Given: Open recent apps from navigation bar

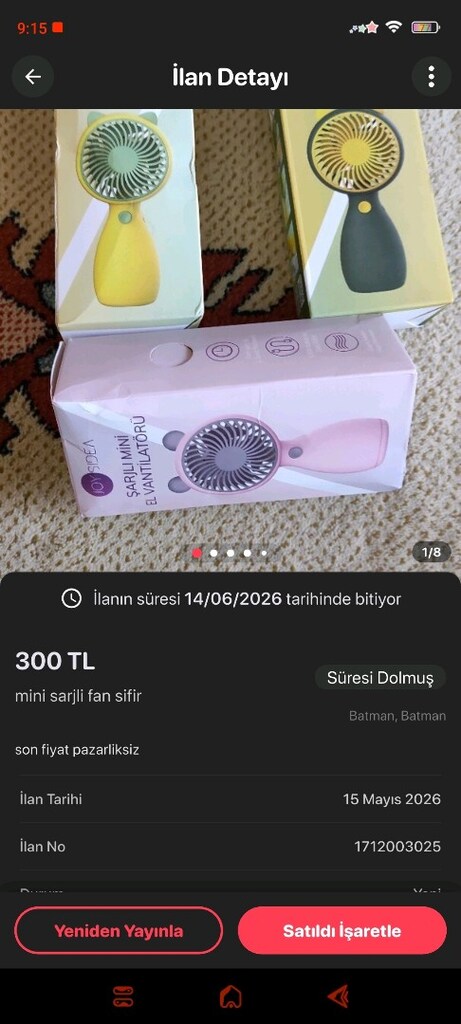Looking at the screenshot, I should [x=123, y=997].
